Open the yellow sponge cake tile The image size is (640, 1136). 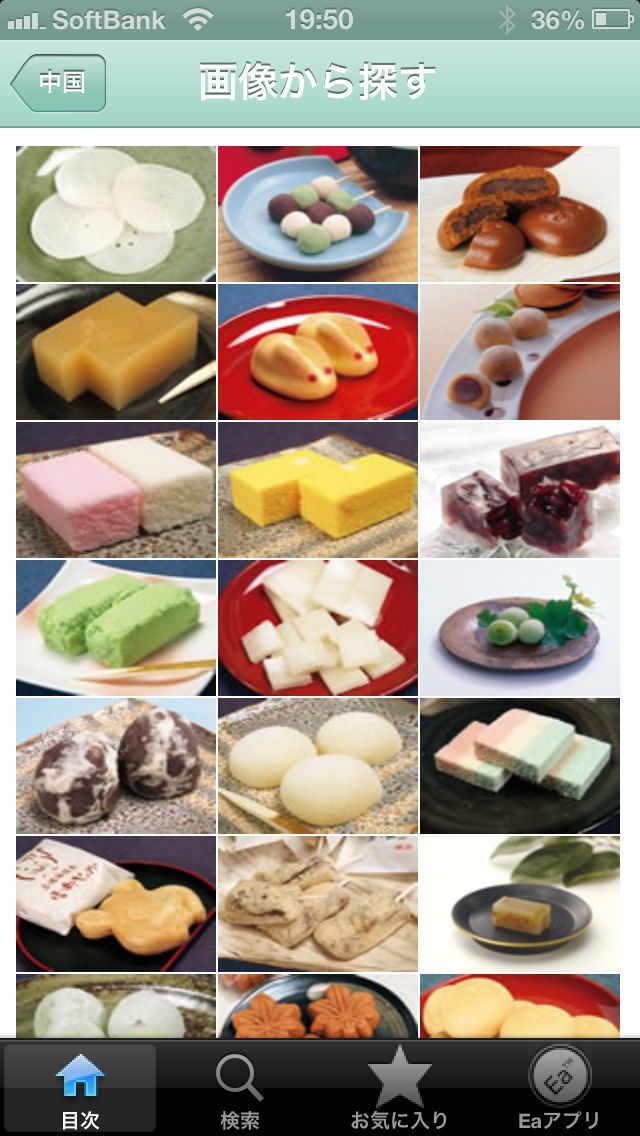pyautogui.click(x=318, y=489)
